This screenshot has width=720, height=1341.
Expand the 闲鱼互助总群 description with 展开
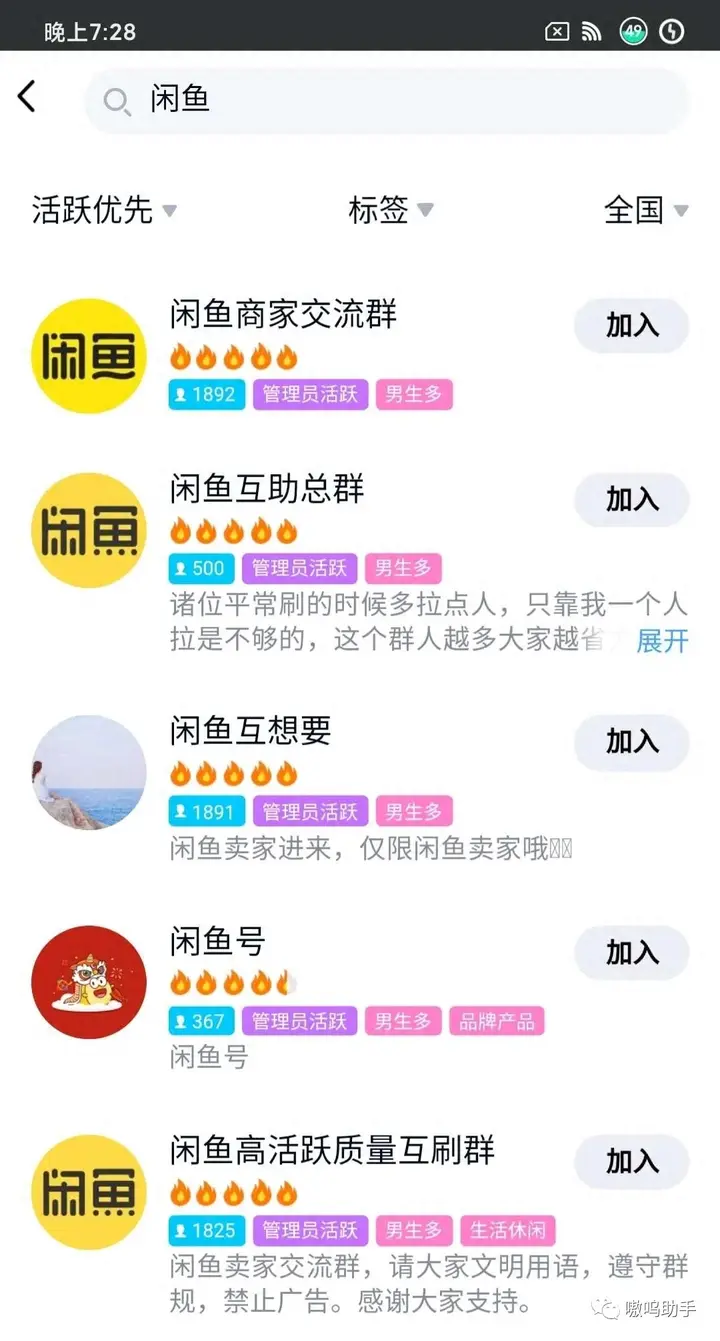662,641
